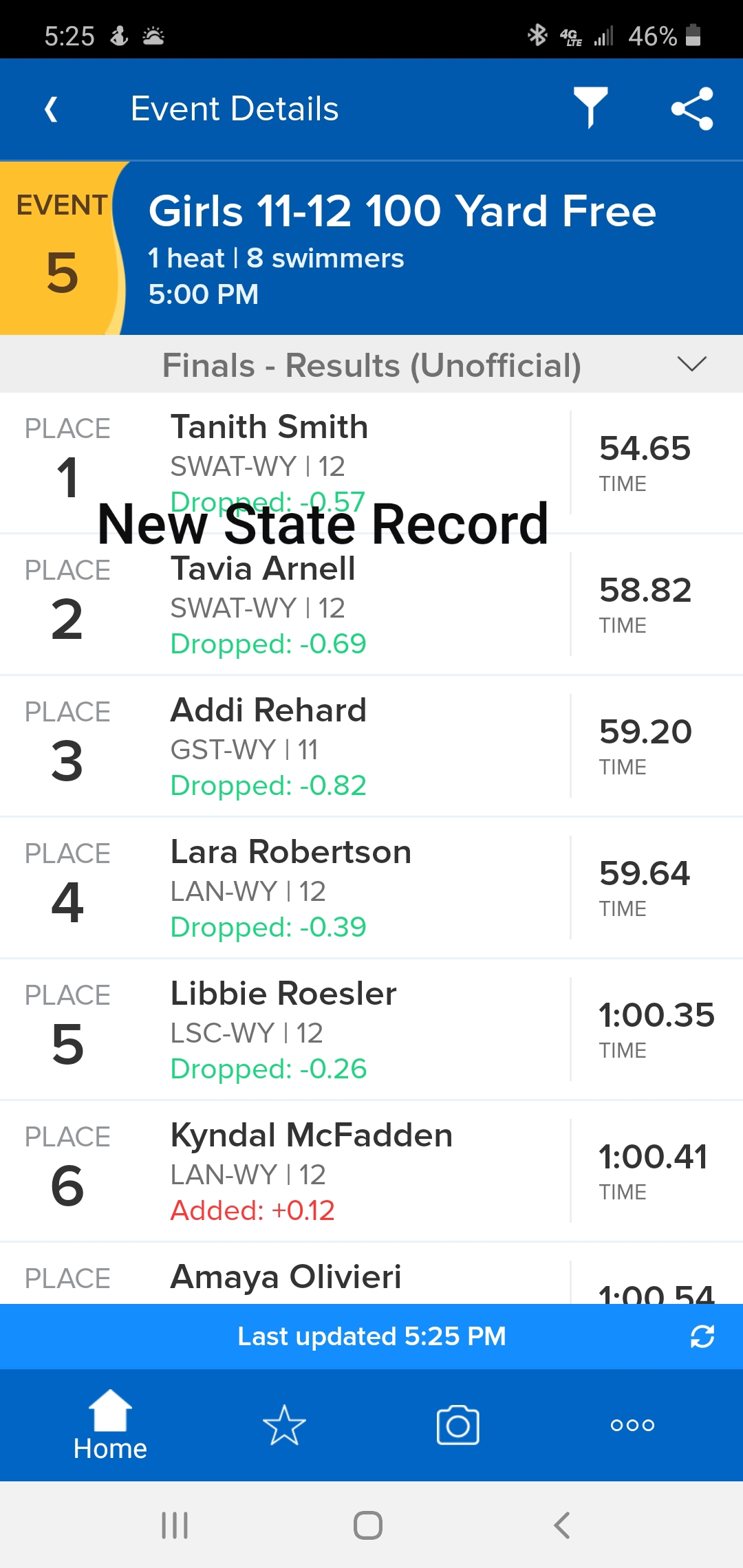Open the filter funnel icon
Viewport: 743px width, 1568px height.
pos(590,108)
